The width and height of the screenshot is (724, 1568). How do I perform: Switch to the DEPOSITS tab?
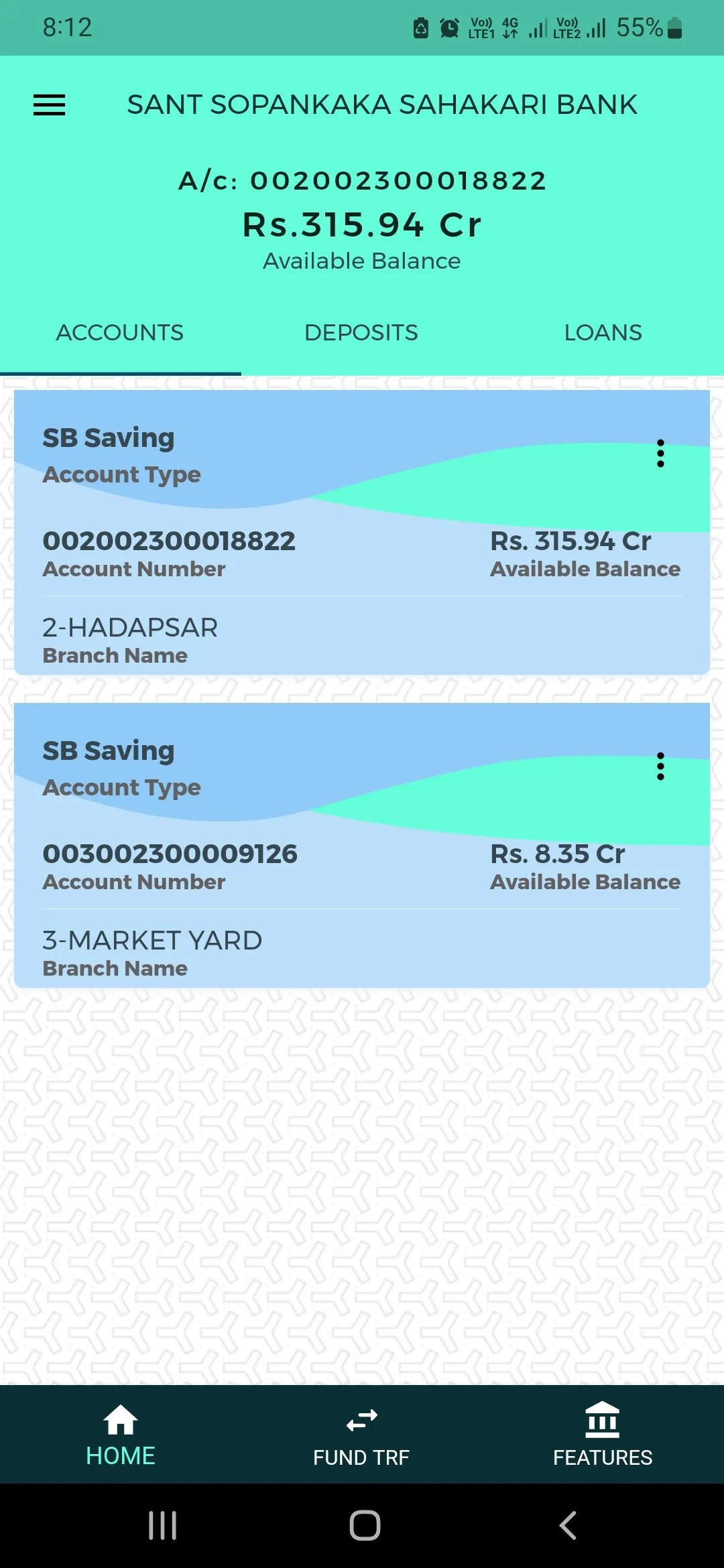point(361,332)
